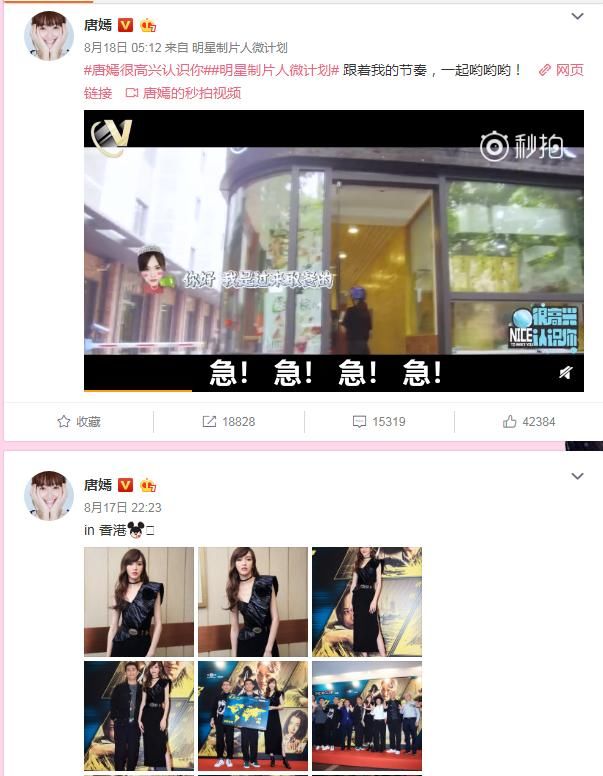Expand the dropdown chevron on the 8月17日 post

click(577, 476)
